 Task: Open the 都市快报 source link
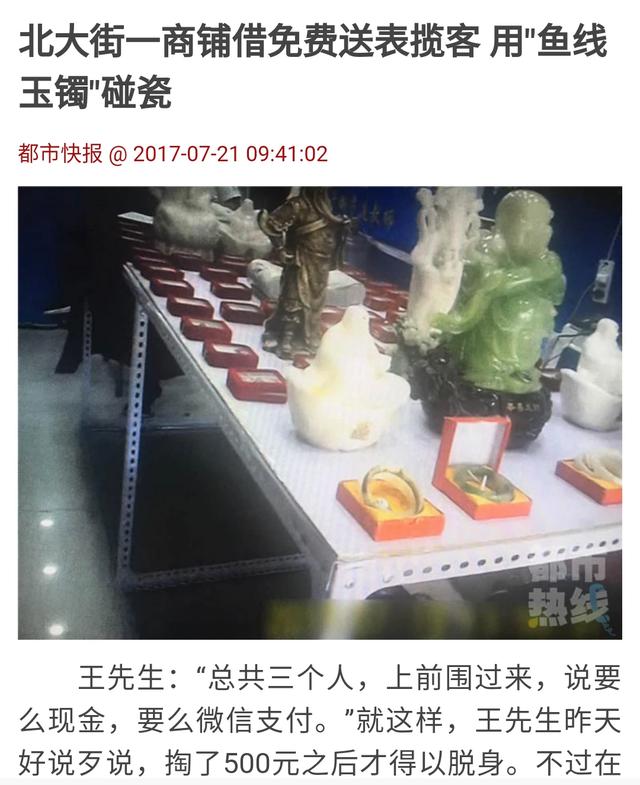coord(59,154)
